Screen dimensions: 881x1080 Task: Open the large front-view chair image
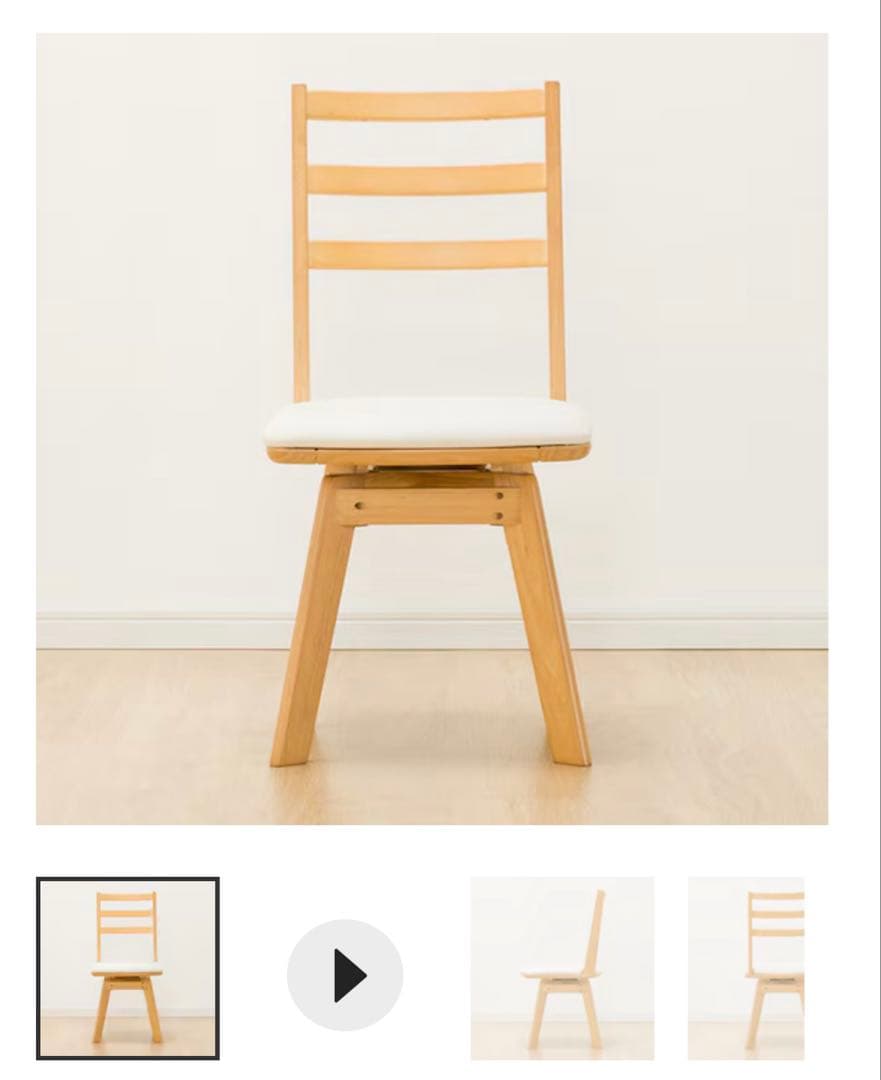pyautogui.click(x=431, y=428)
